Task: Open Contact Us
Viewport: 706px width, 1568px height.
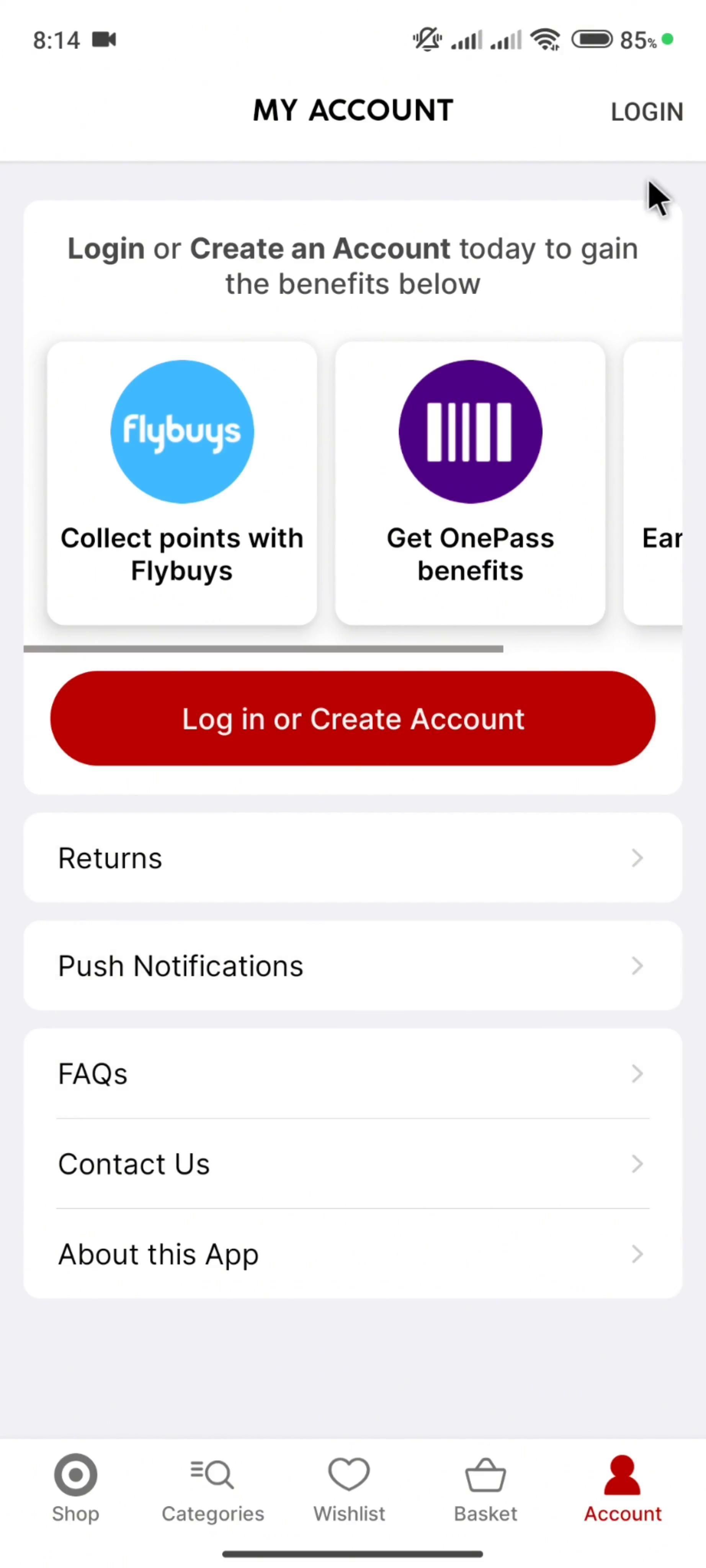Action: point(352,1164)
